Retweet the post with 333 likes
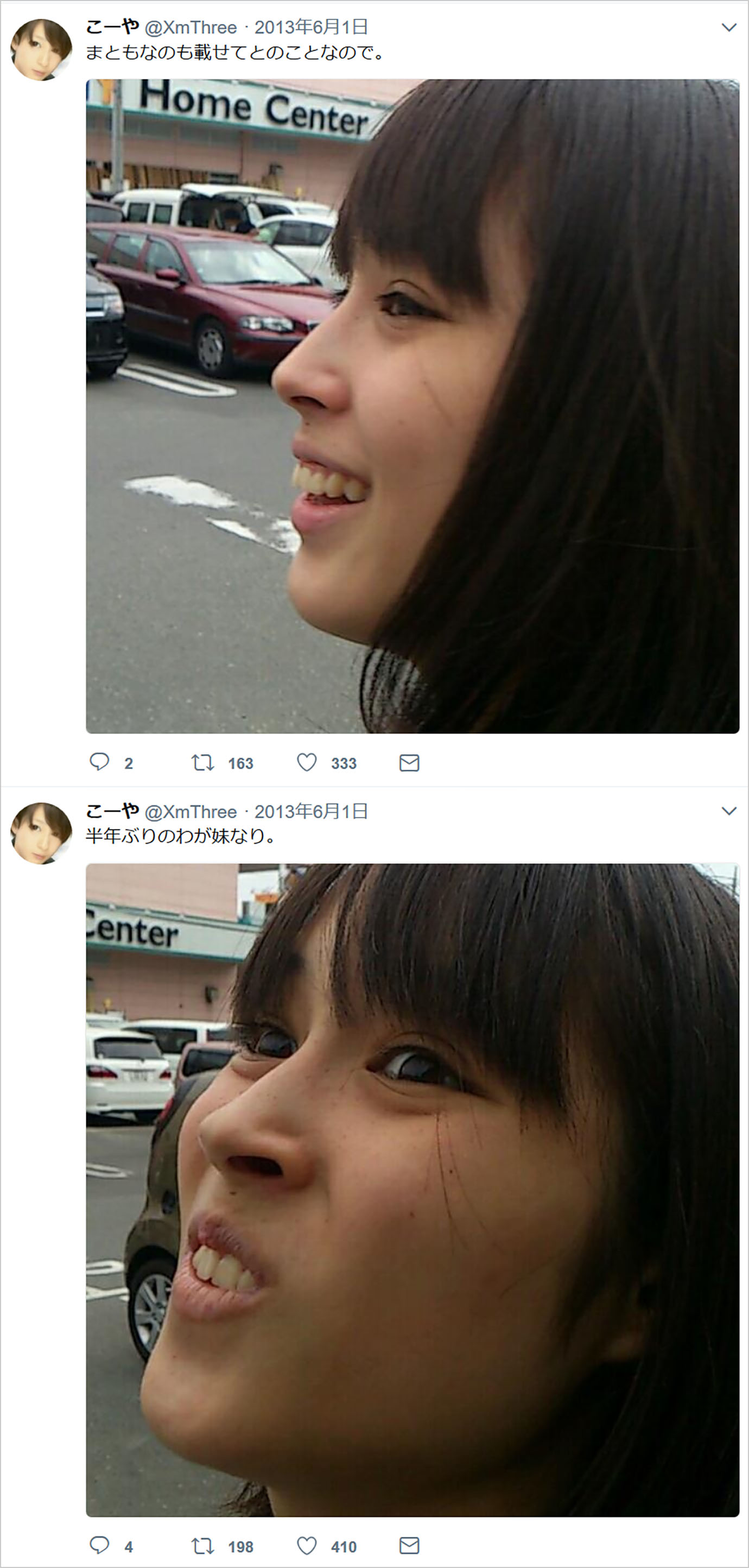The width and height of the screenshot is (749, 1568). click(x=202, y=763)
